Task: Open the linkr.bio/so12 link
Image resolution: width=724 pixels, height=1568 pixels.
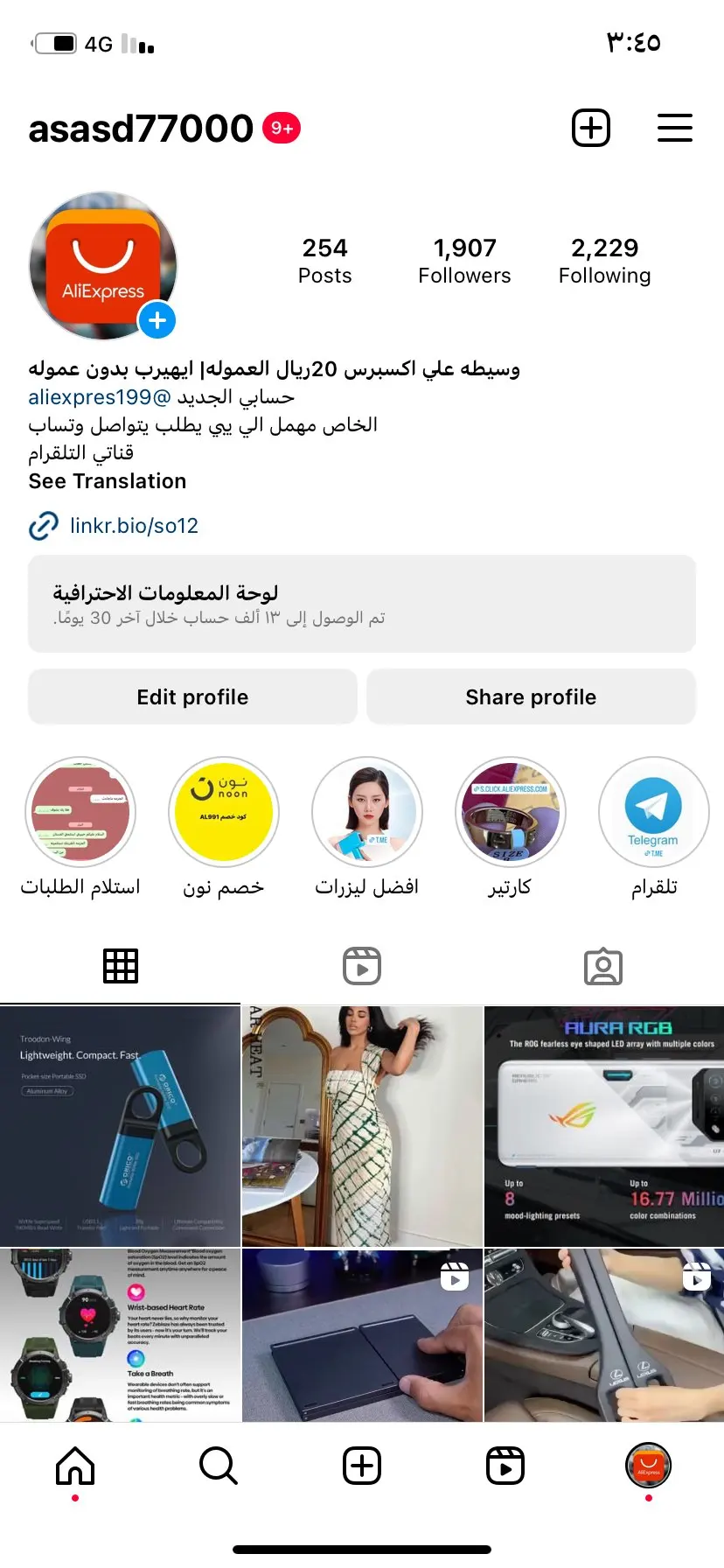Action: click(134, 526)
